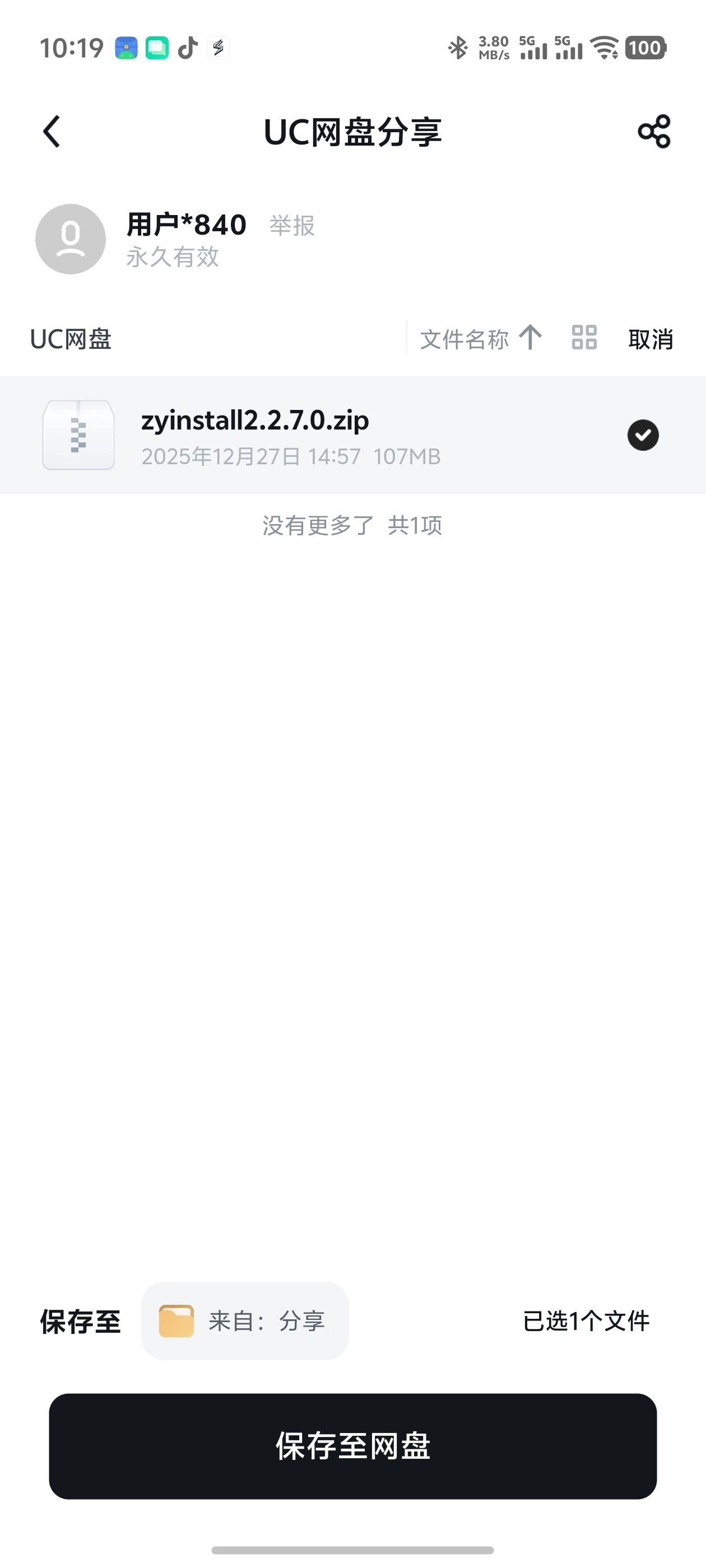This screenshot has height=1568, width=706.
Task: Switch to grid view layout
Action: coord(584,338)
